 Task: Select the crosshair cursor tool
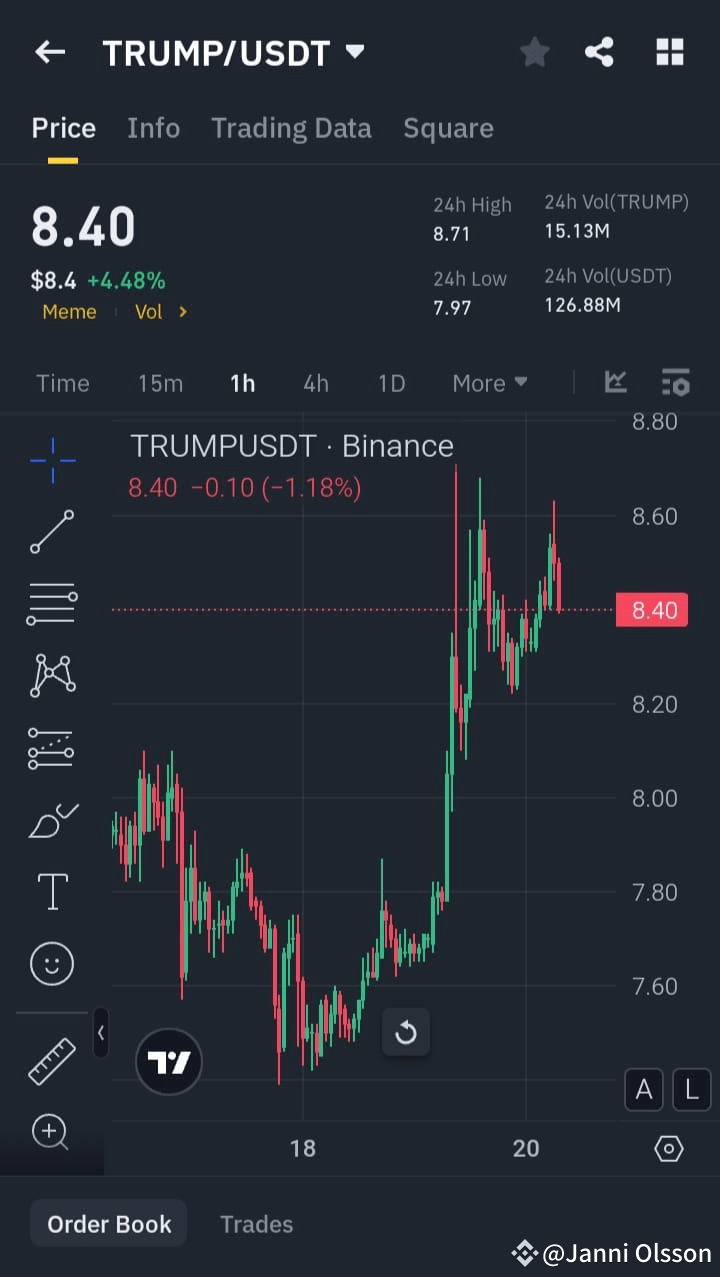click(51, 460)
